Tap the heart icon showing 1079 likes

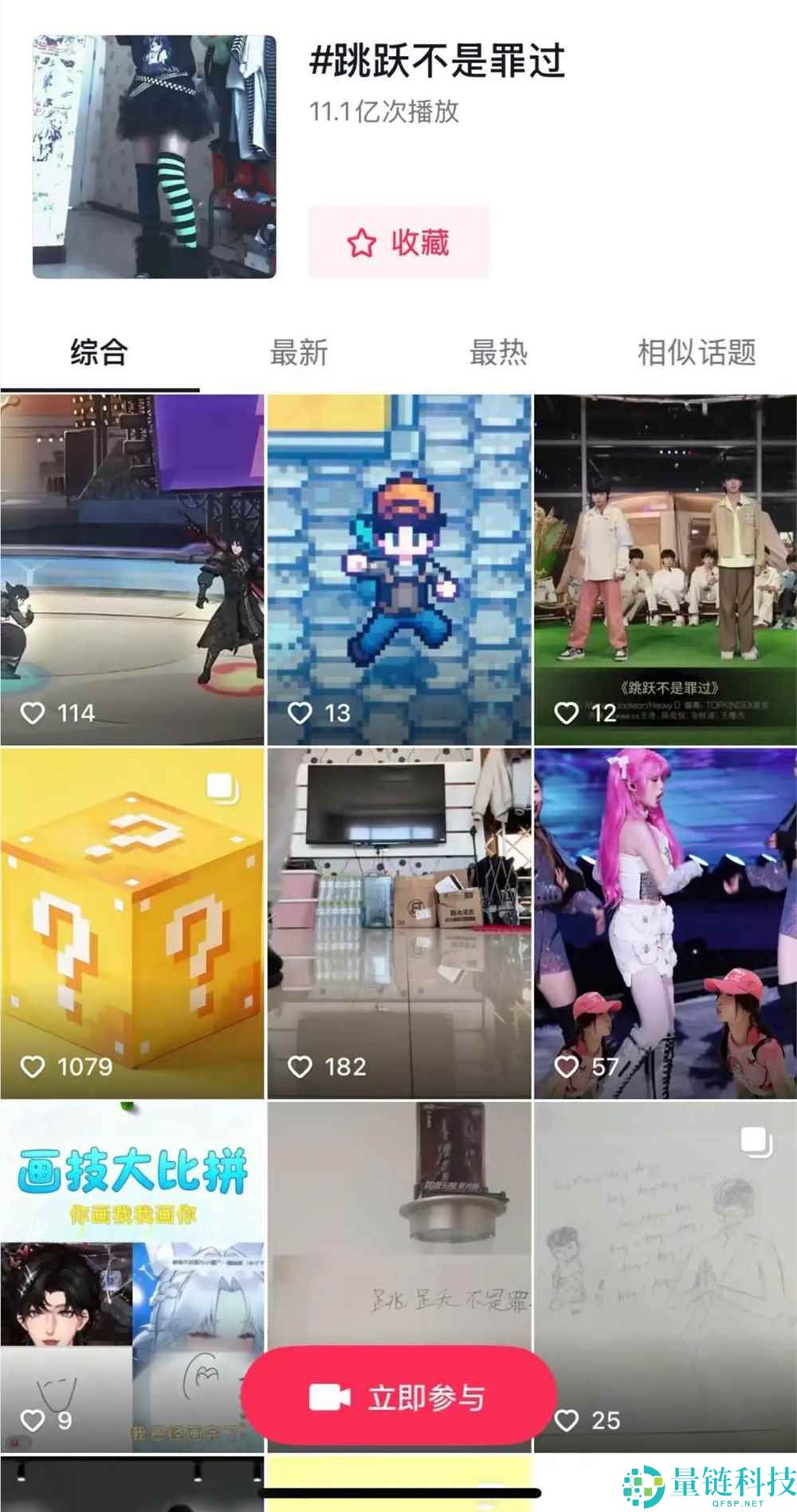(x=32, y=1065)
